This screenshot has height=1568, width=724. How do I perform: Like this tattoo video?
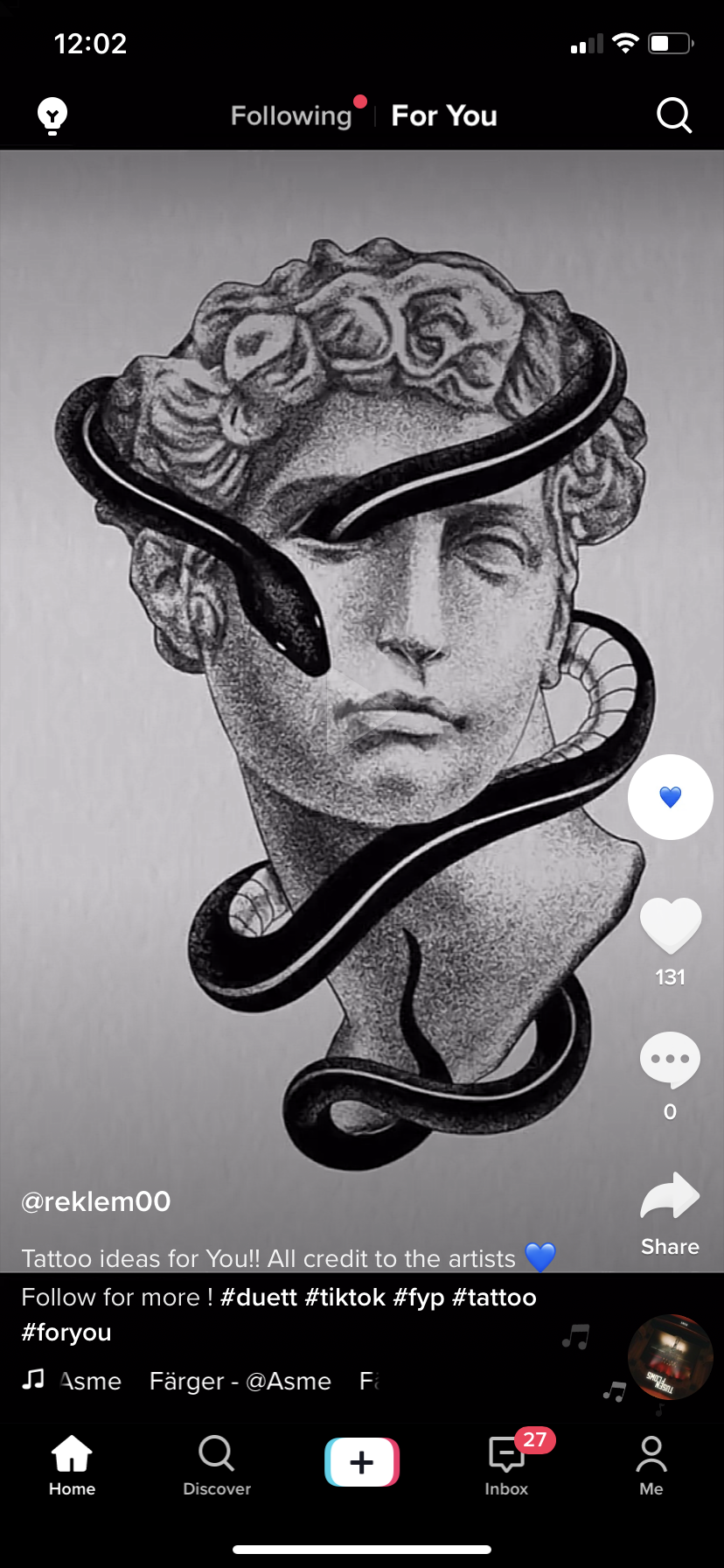tap(670, 926)
